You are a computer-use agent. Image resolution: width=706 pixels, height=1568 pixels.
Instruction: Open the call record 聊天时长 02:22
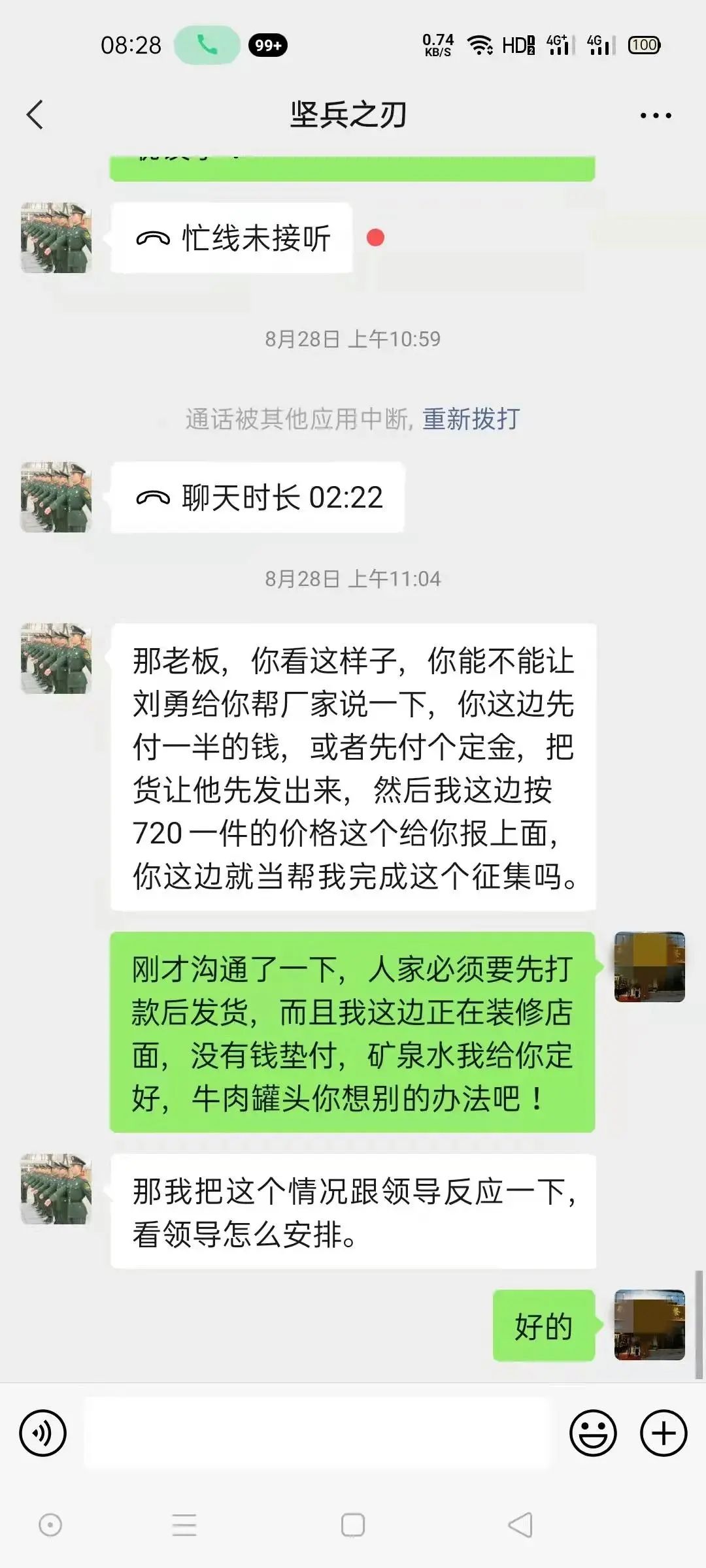(258, 497)
